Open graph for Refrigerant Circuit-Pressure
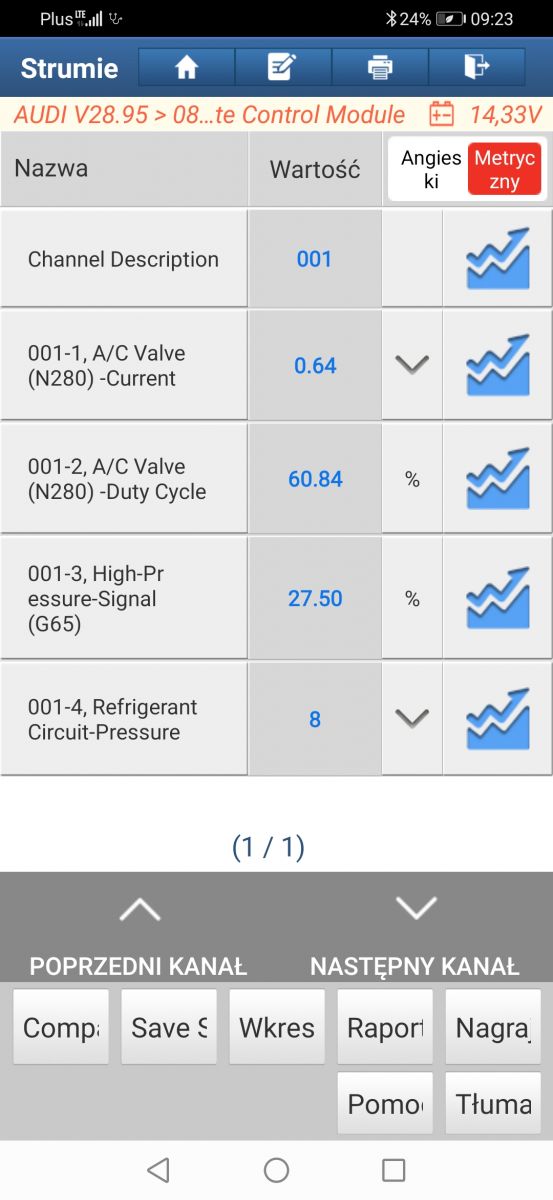Screen dimensions: 553x1200 497,718
